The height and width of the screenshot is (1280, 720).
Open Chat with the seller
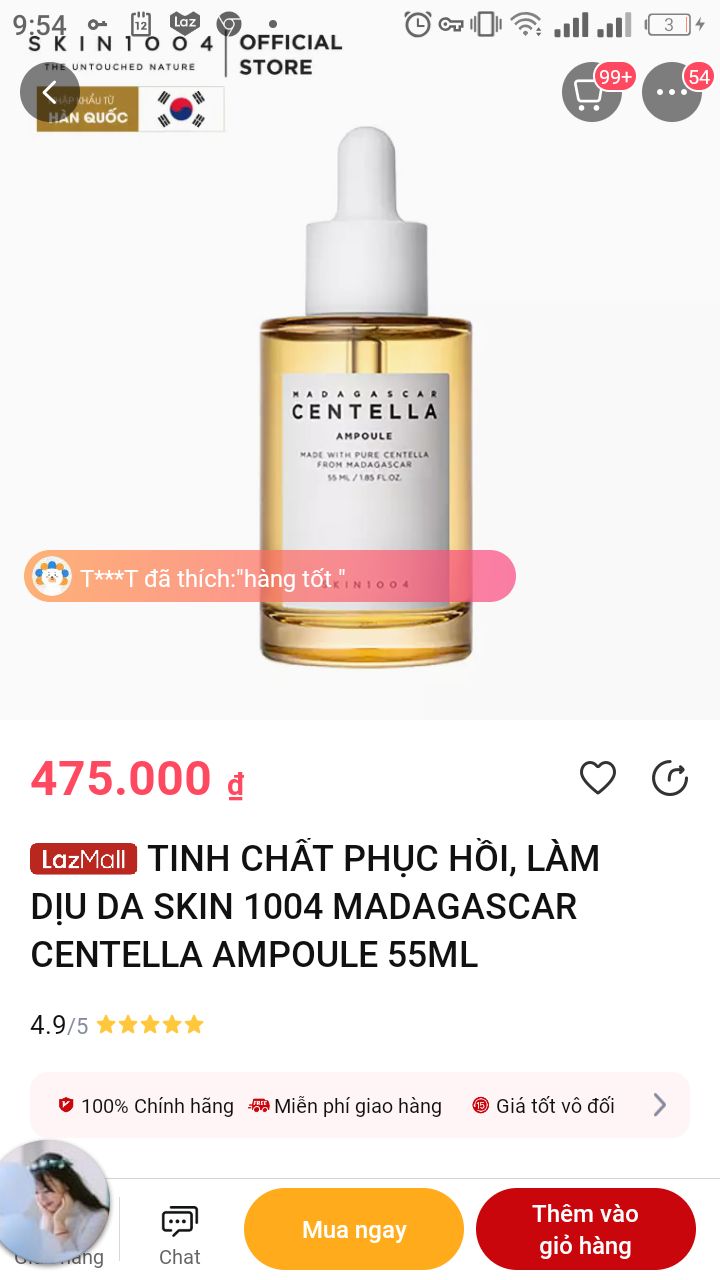(180, 1236)
